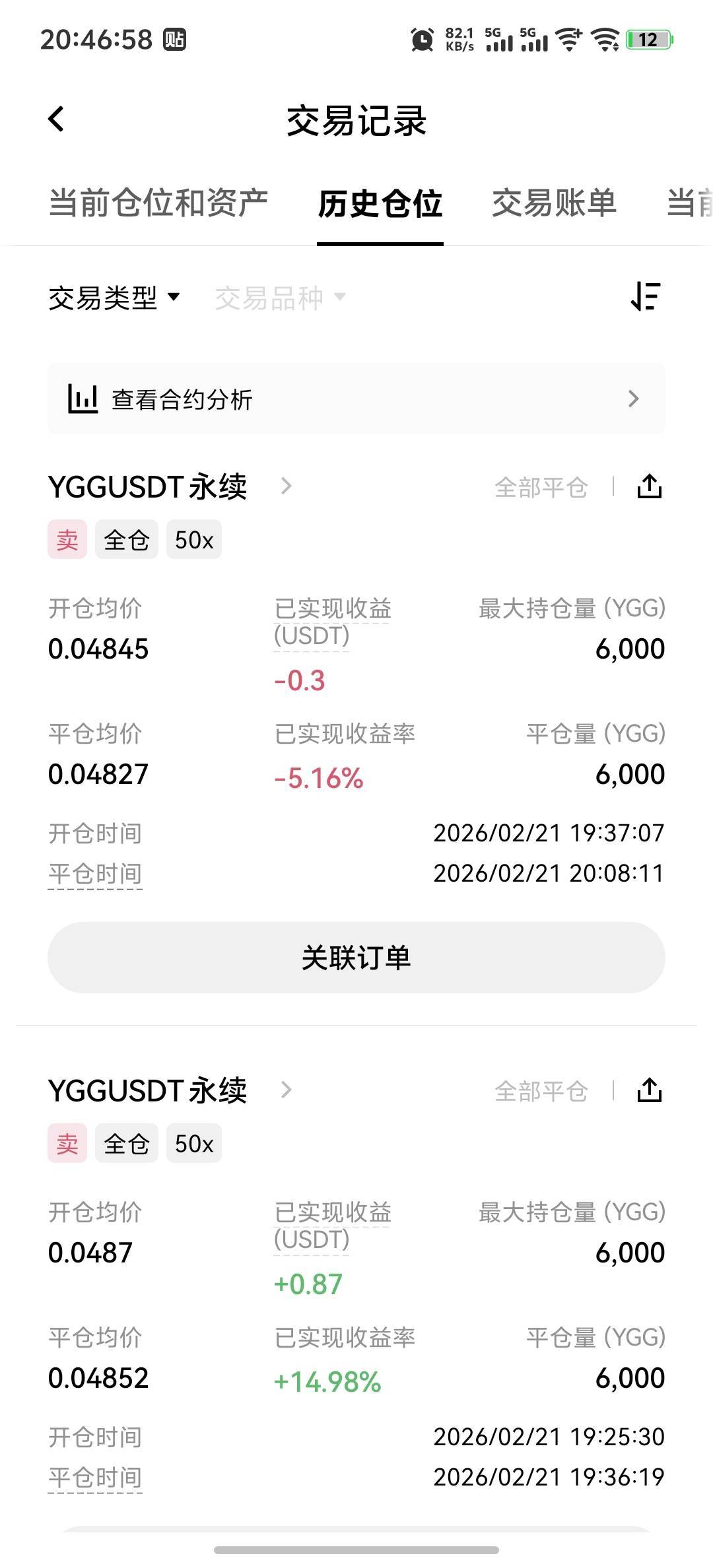Share the position opened at 0.04845
This screenshot has width=713, height=1568.
(649, 487)
